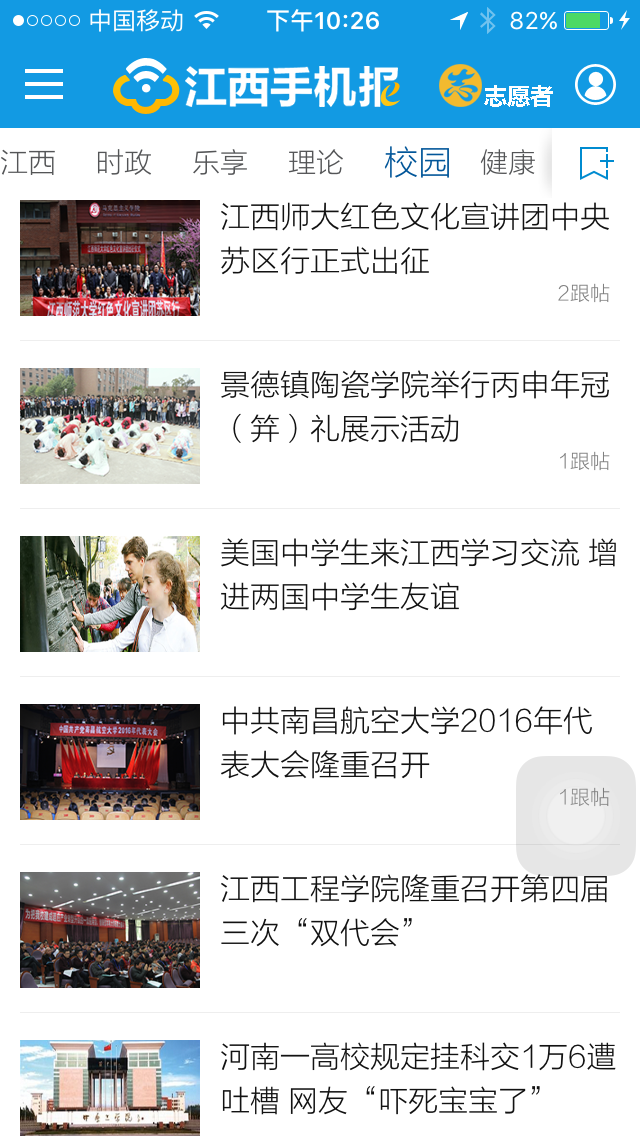
Task: Open the user profile icon
Action: click(595, 85)
